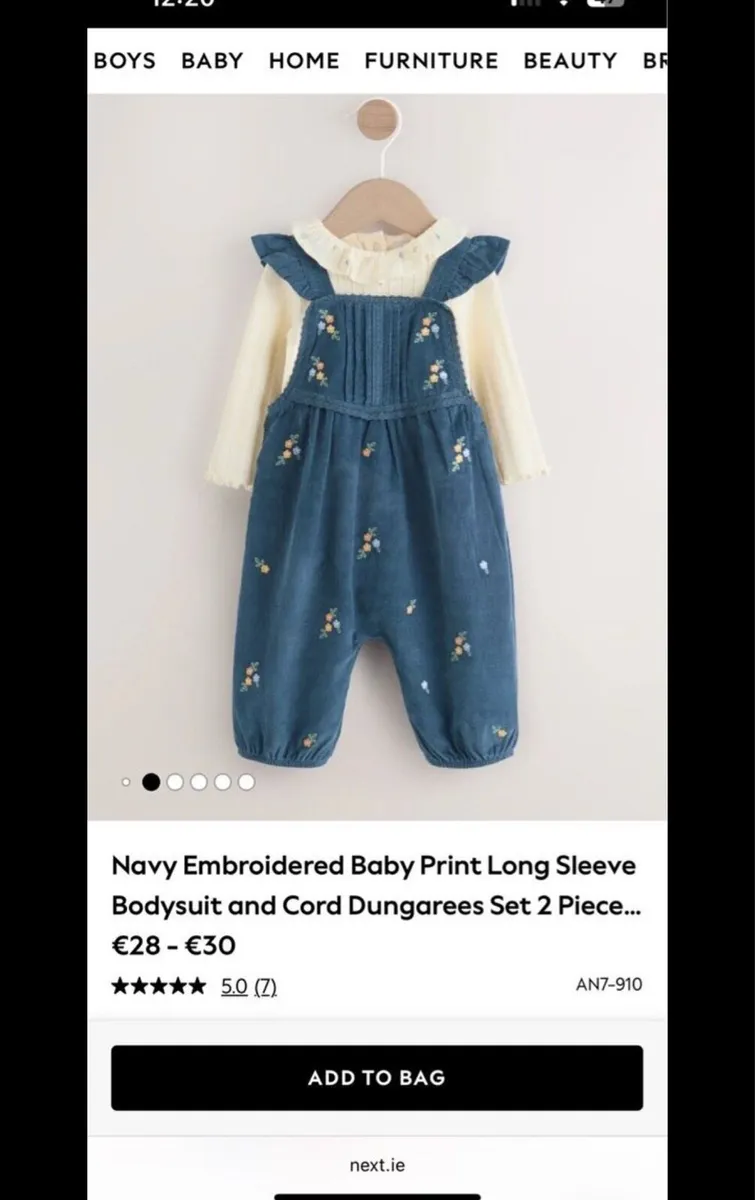Tap the ADD TO BAG button

pos(377,1078)
